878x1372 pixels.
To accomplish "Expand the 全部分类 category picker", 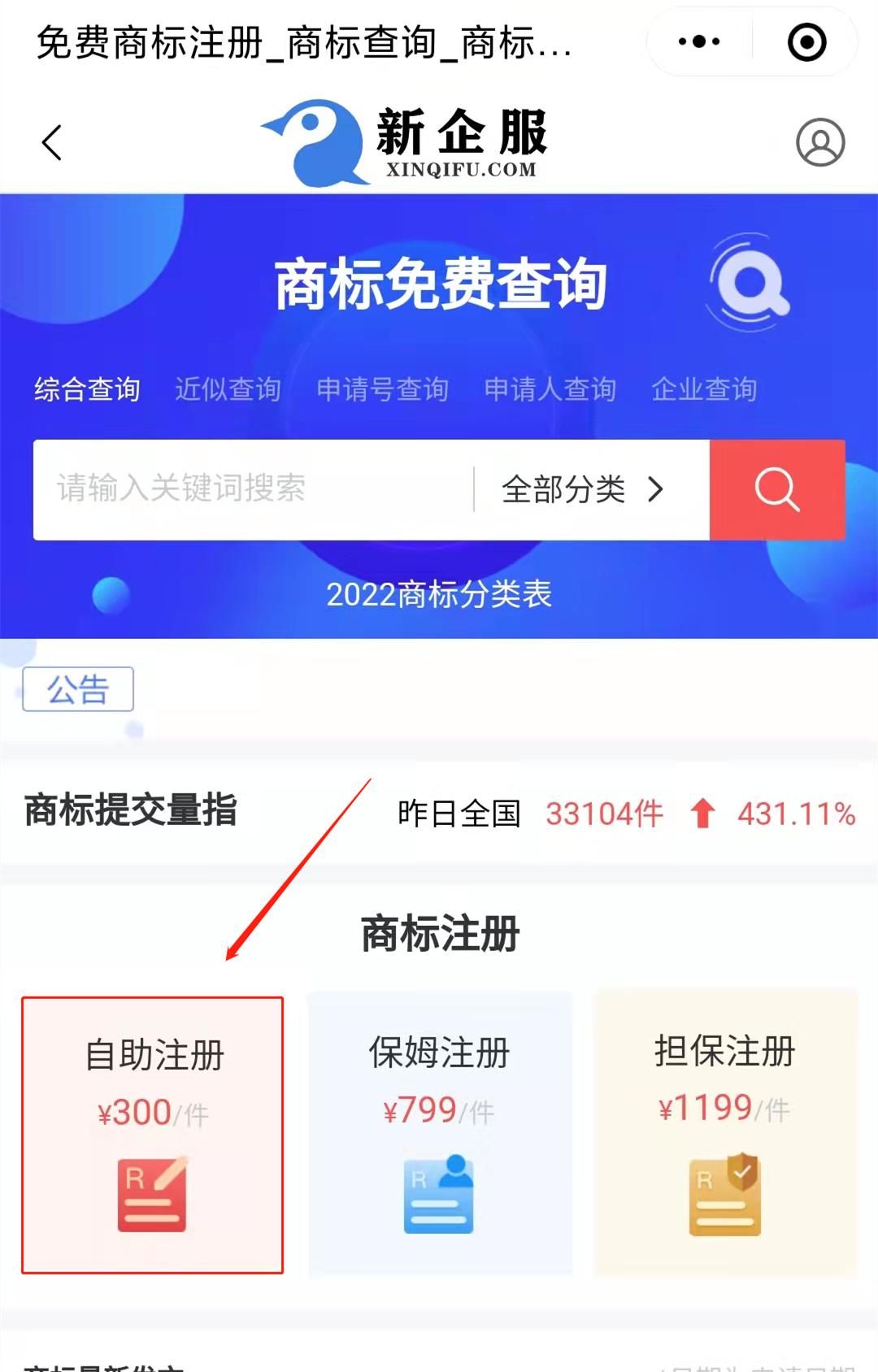I will 584,489.
